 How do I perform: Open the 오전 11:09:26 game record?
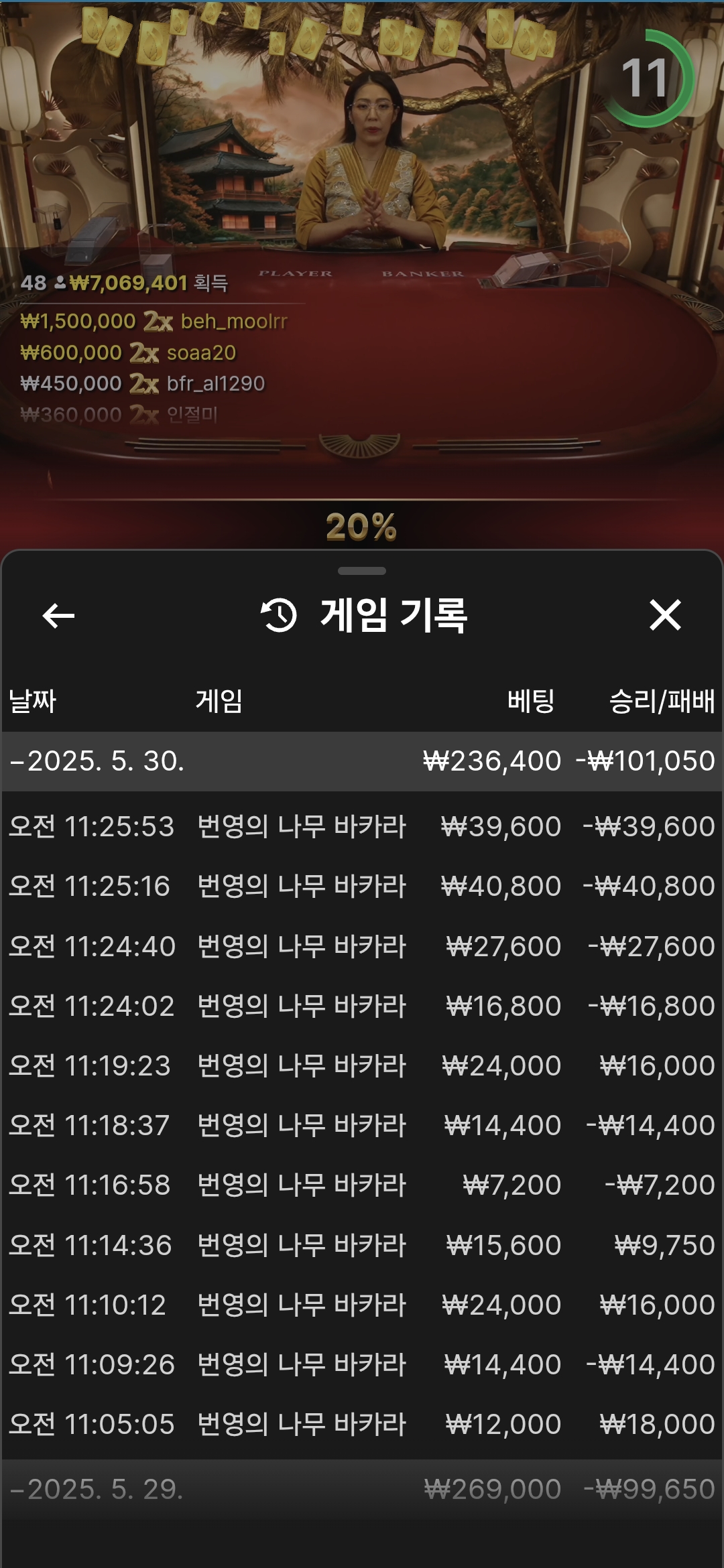click(x=362, y=1364)
